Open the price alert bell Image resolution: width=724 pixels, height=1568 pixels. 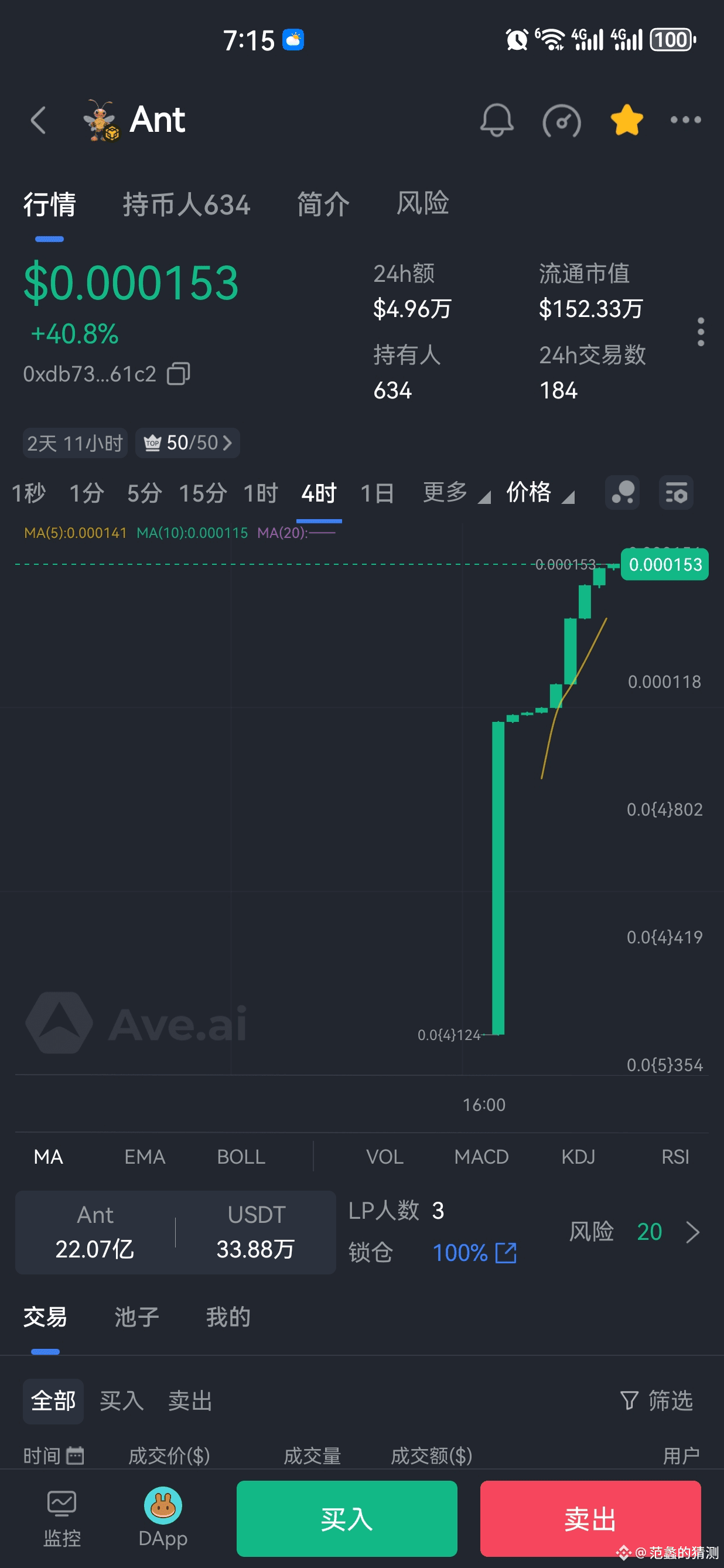[x=497, y=120]
